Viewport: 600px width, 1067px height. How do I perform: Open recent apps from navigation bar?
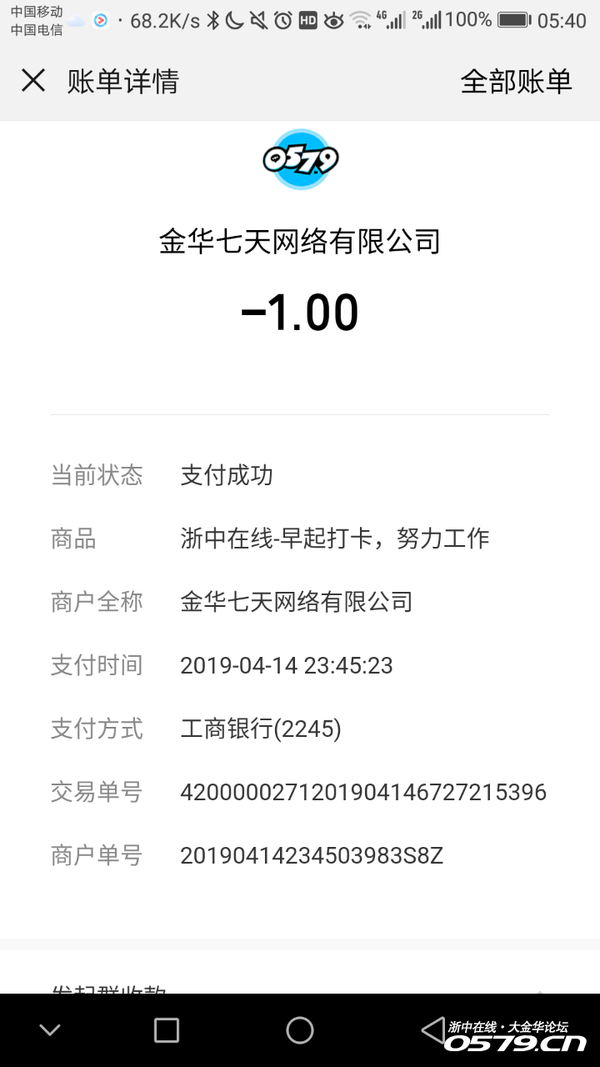point(167,1030)
